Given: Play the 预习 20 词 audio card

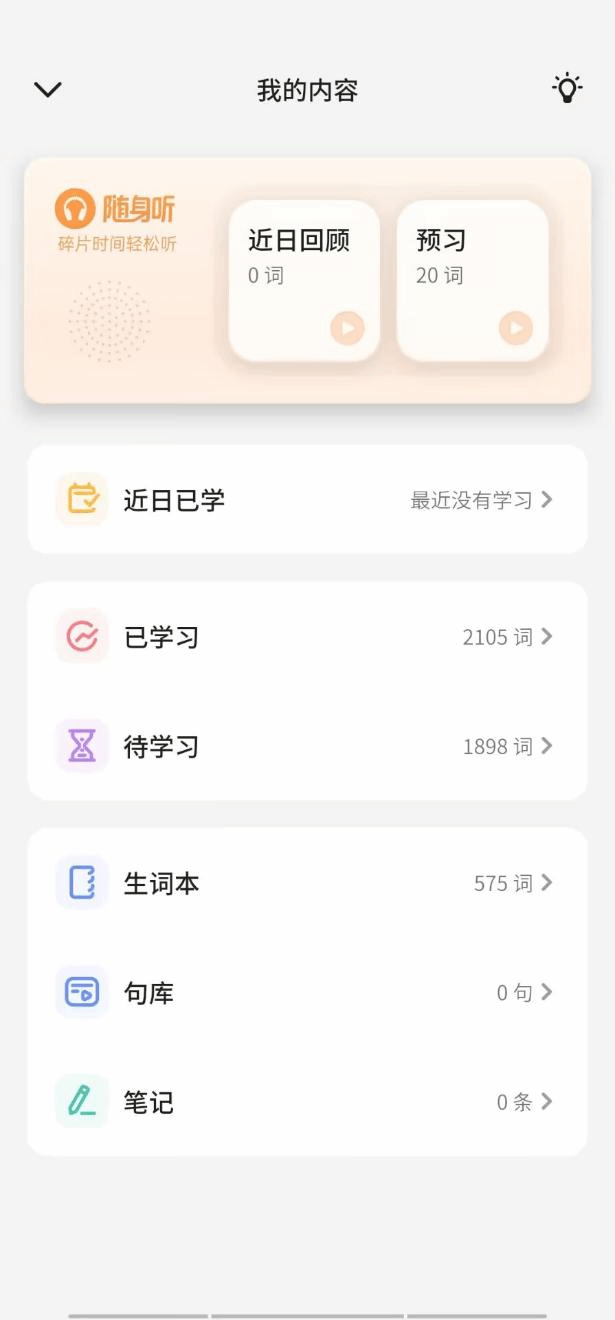Looking at the screenshot, I should click(x=515, y=328).
